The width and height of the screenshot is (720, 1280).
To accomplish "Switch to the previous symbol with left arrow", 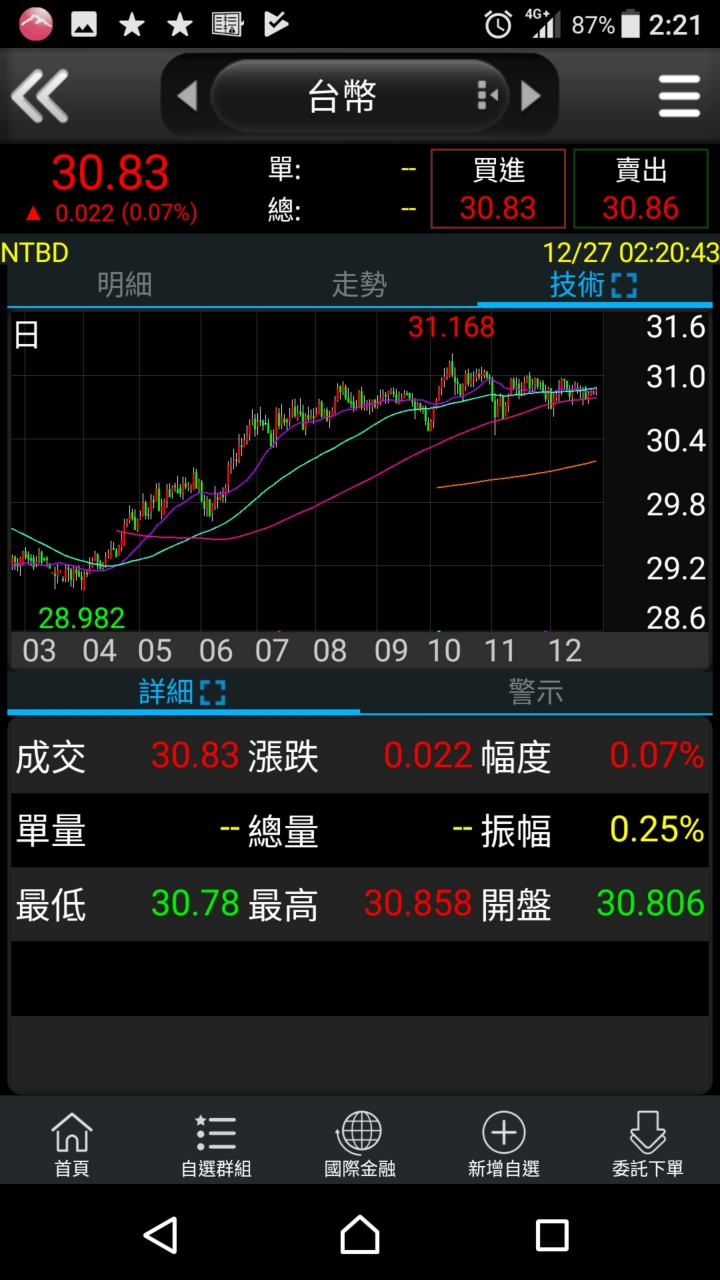I will [187, 96].
